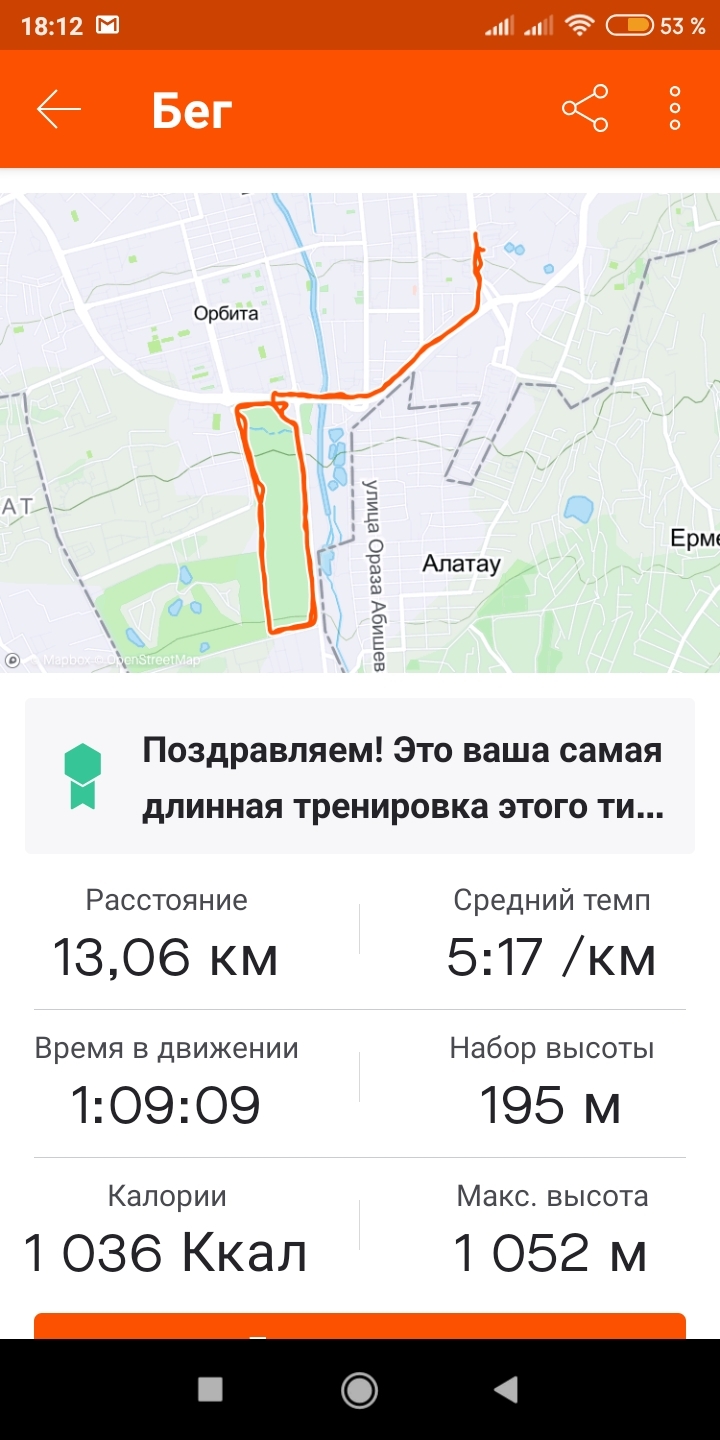Share this run activity
This screenshot has width=720, height=1440.
(x=585, y=108)
